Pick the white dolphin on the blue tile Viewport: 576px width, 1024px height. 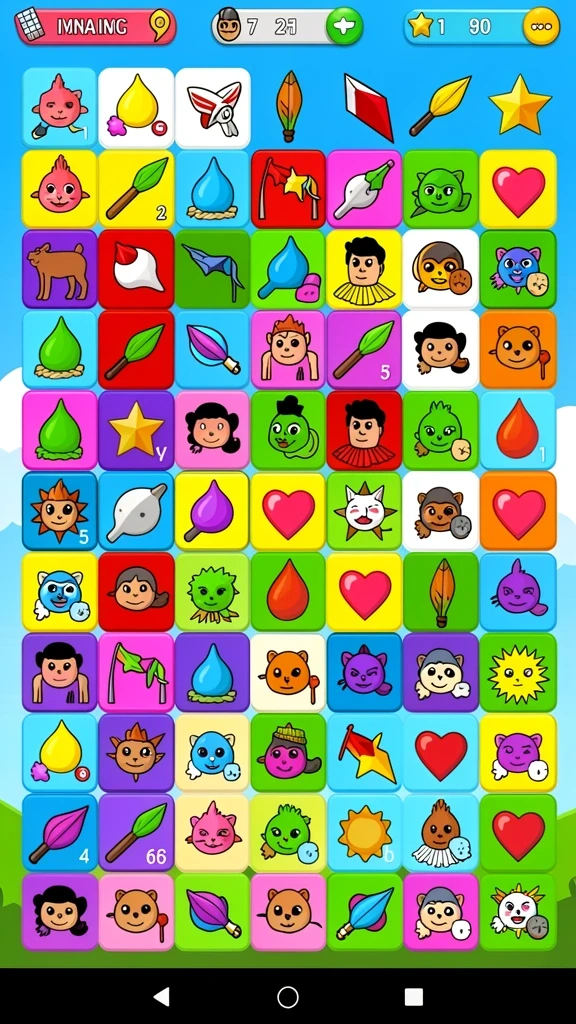click(136, 511)
